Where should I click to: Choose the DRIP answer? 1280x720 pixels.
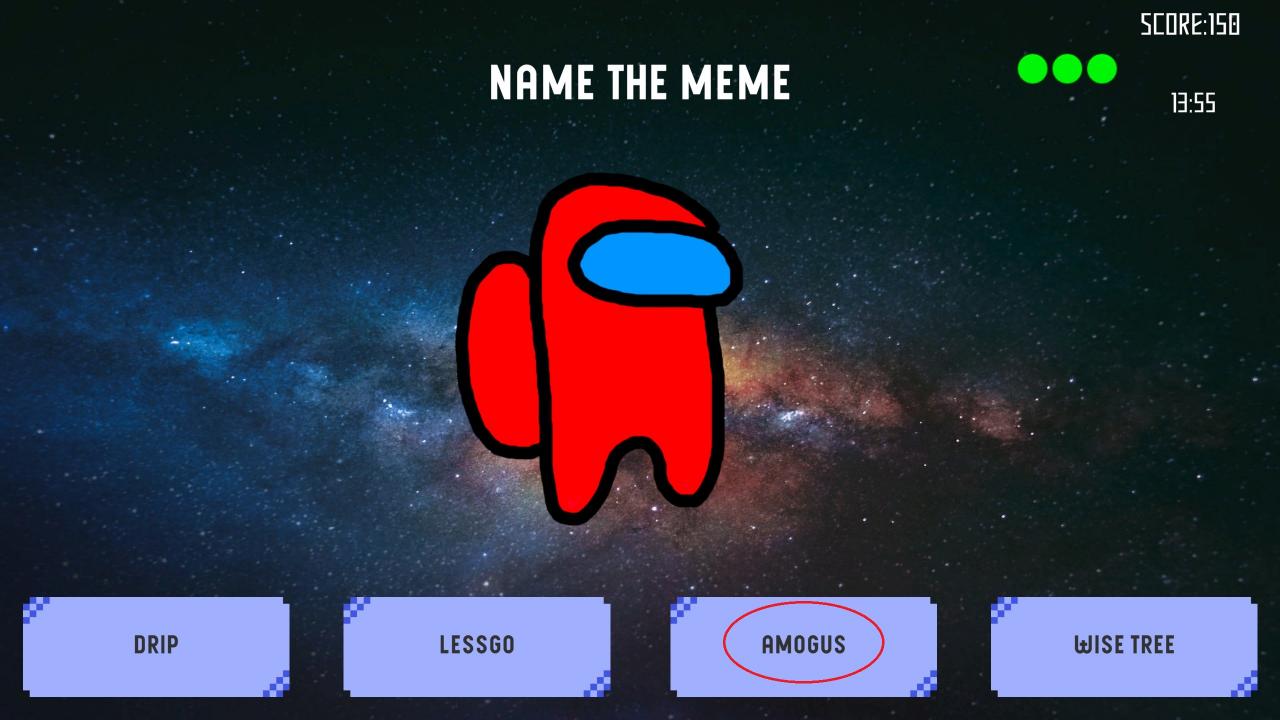tap(156, 646)
